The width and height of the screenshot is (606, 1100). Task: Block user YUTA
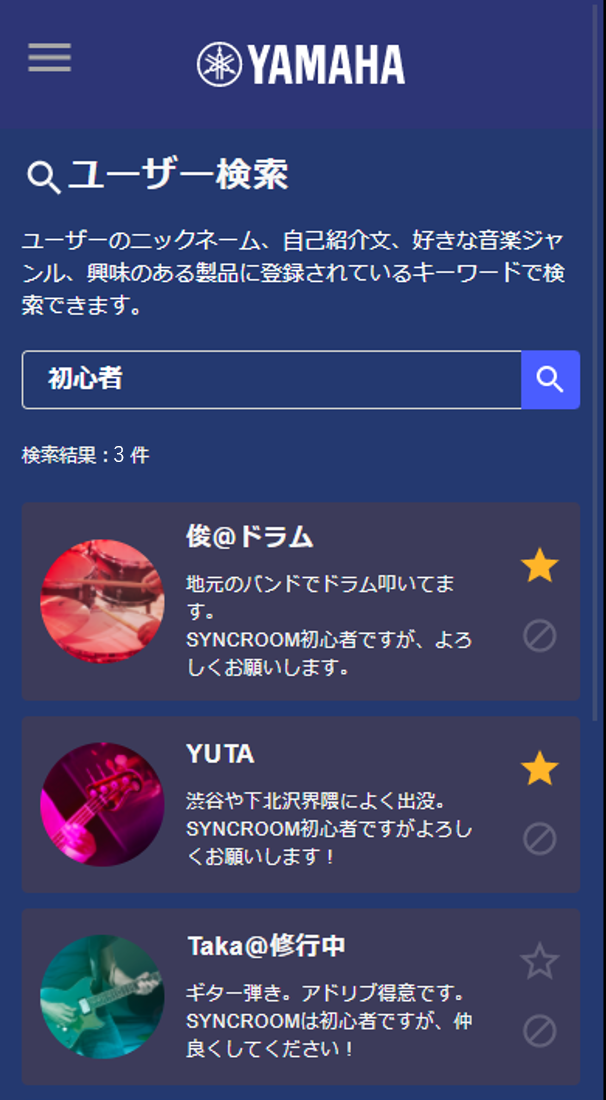pos(539,839)
